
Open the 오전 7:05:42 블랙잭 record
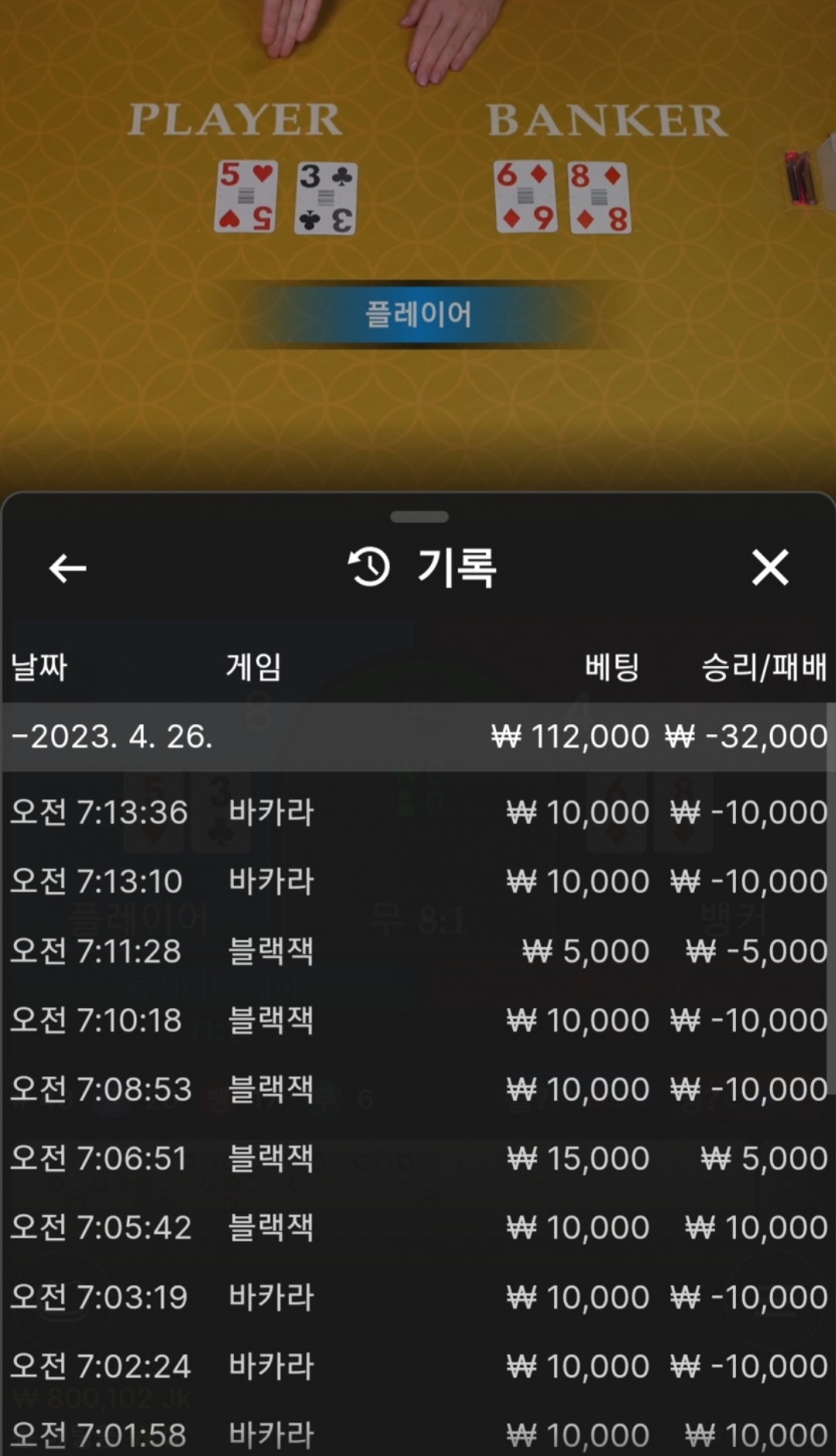418,1228
